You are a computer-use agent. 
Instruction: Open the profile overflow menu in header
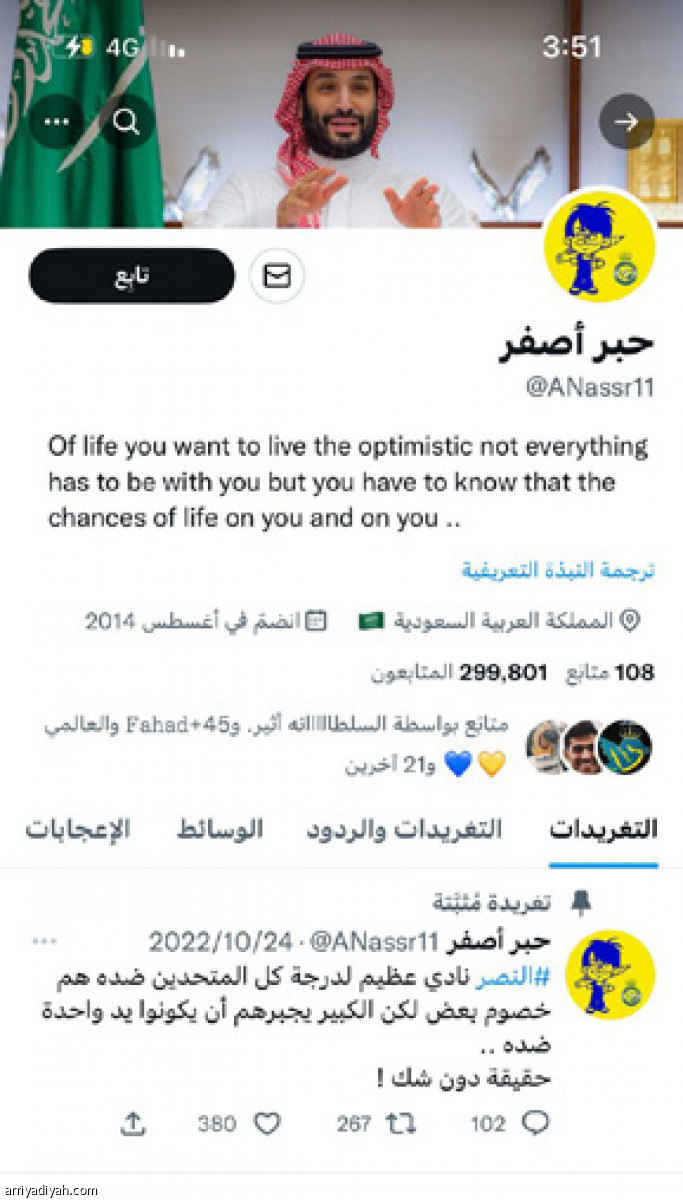[x=56, y=122]
